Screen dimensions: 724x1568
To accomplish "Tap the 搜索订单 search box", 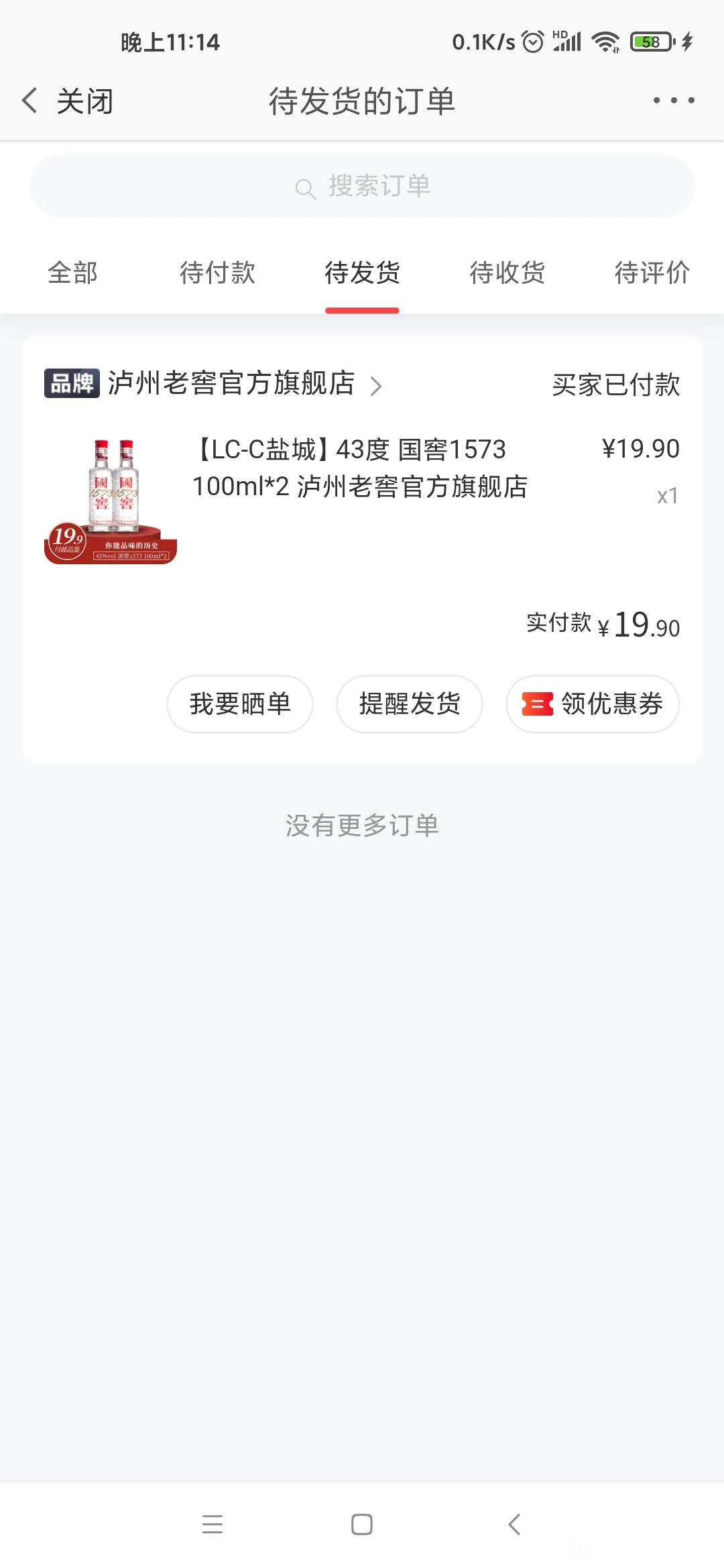I will [362, 186].
